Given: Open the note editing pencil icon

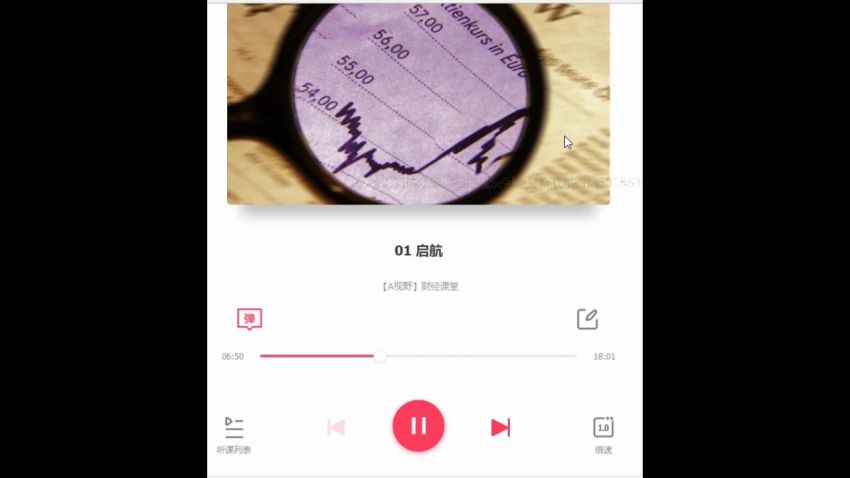Looking at the screenshot, I should coord(587,319).
